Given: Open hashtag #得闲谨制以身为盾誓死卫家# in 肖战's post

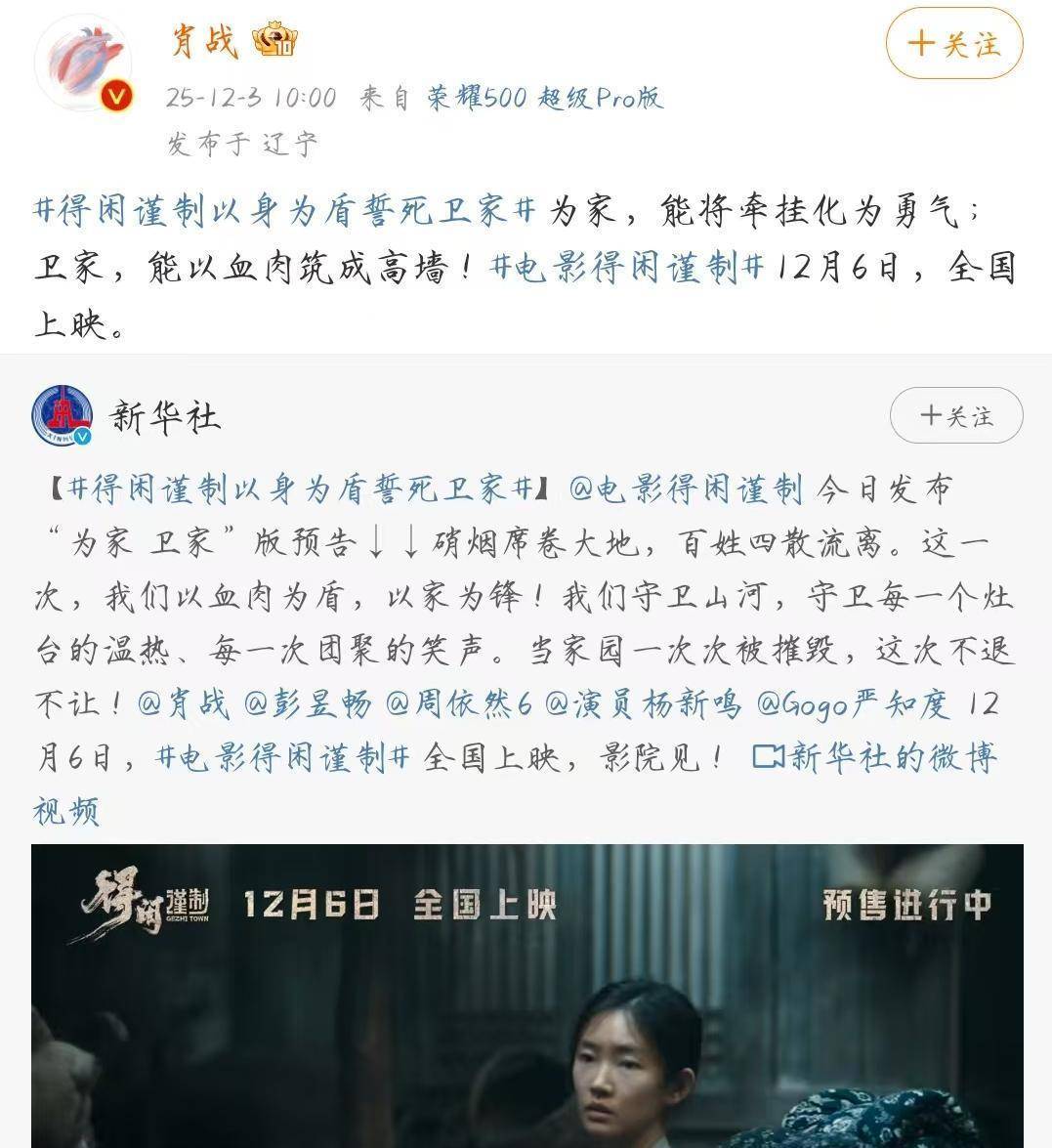Looking at the screenshot, I should (284, 212).
